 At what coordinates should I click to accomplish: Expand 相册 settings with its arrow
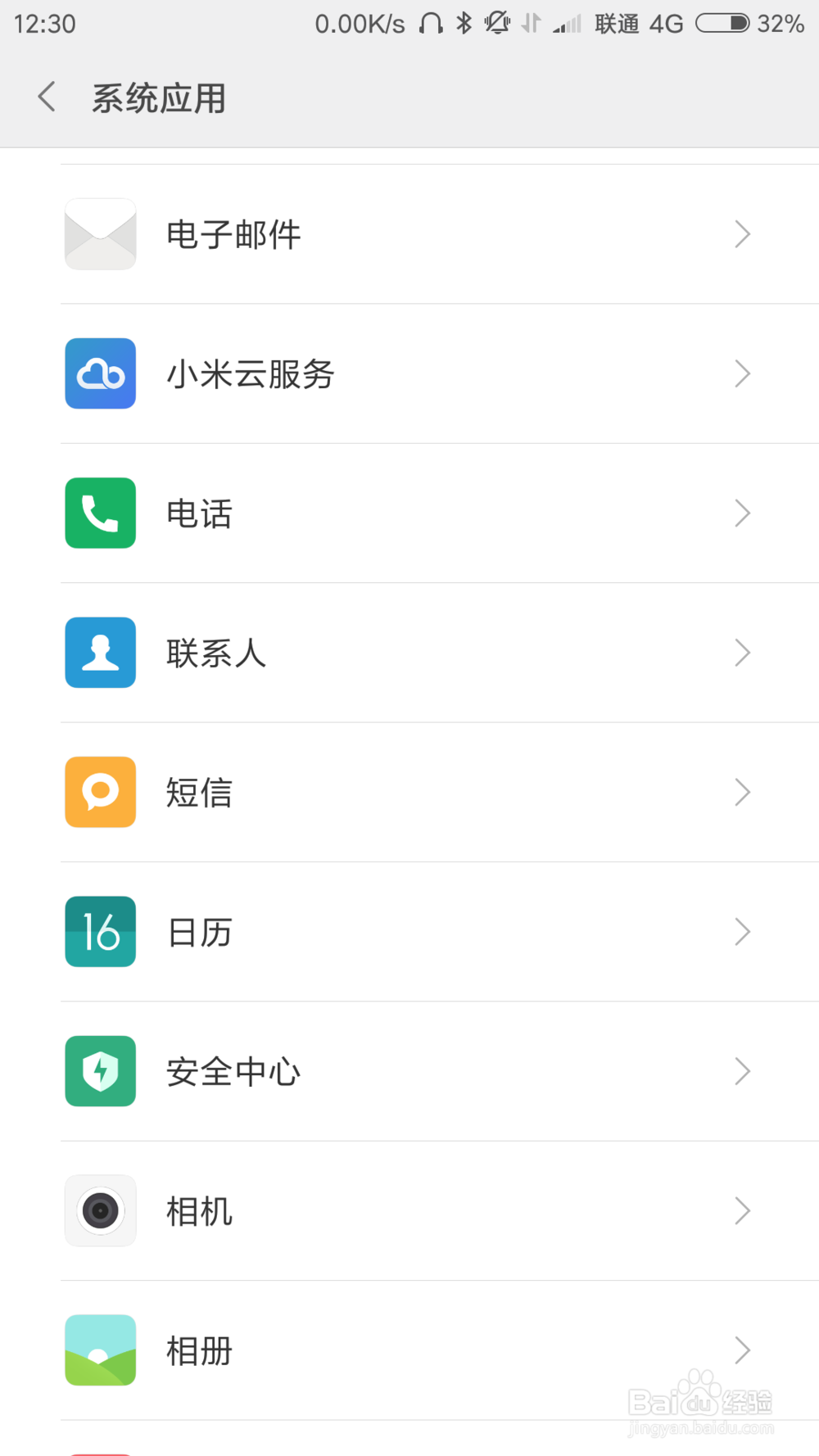[x=742, y=1350]
